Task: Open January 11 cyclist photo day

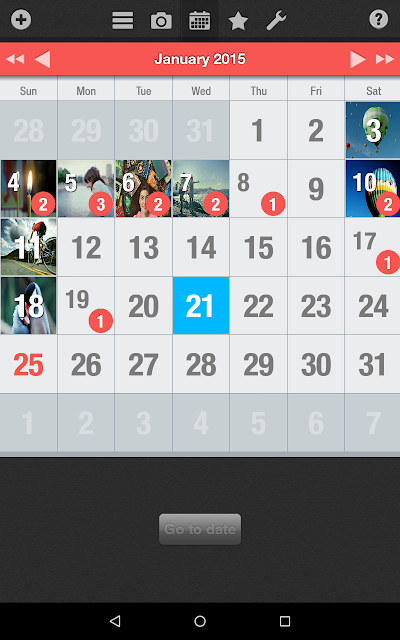Action: click(29, 247)
